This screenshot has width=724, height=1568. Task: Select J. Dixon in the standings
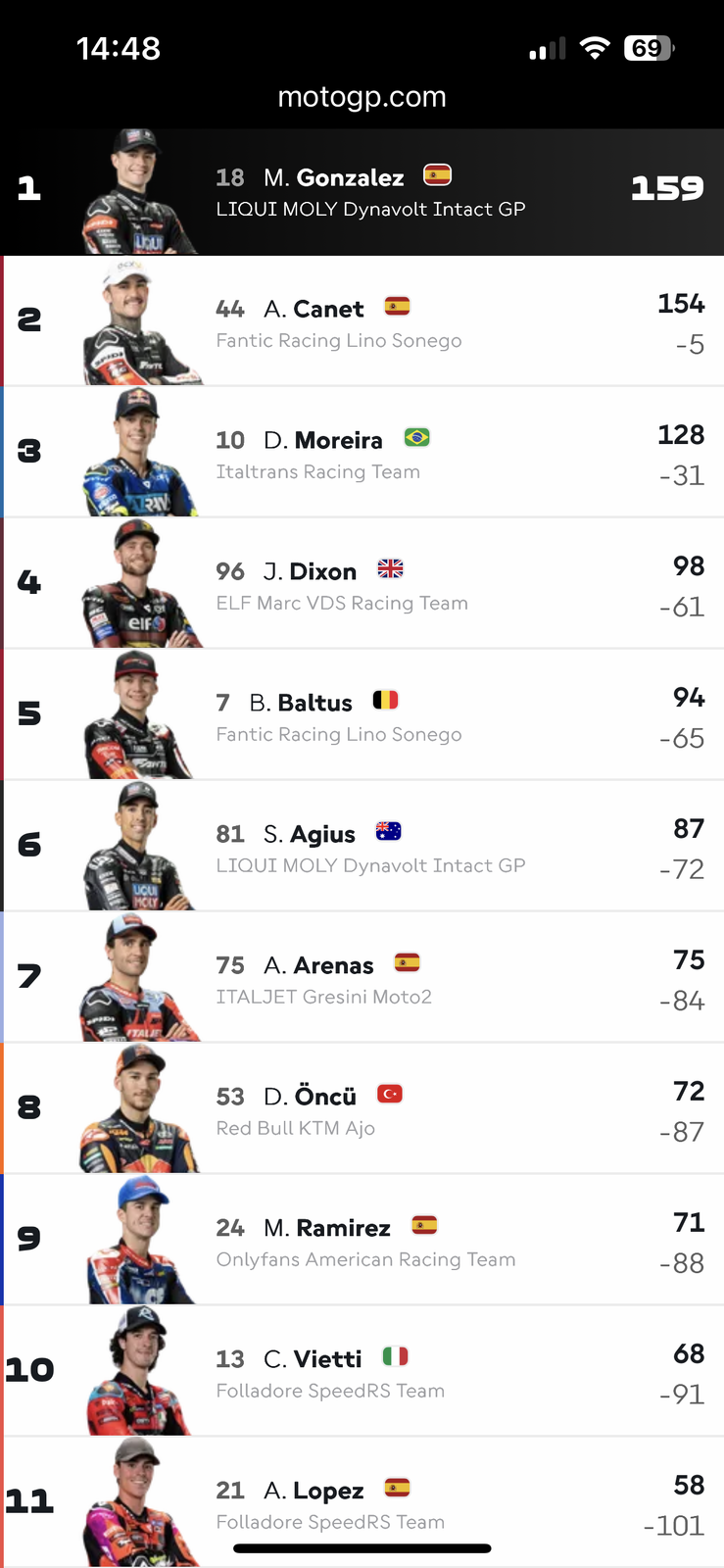(362, 584)
